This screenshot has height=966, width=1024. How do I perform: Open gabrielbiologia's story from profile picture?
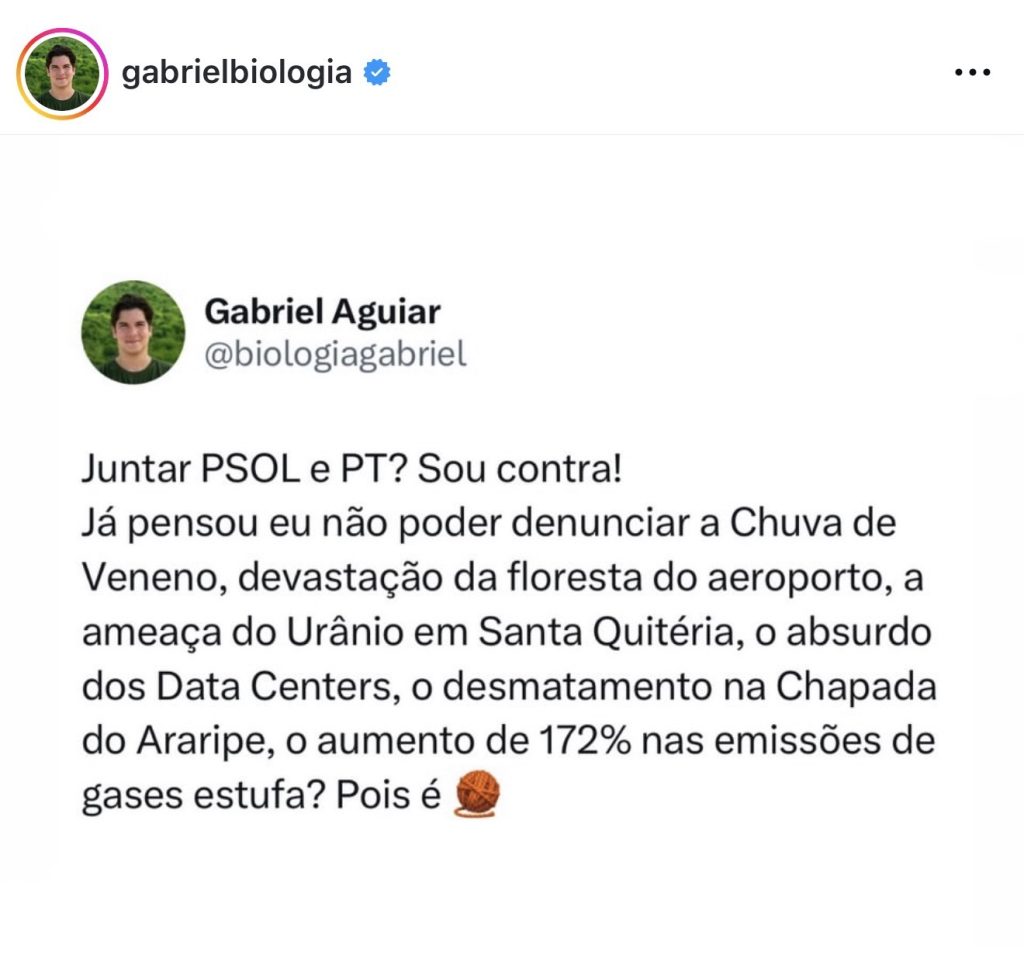pyautogui.click(x=62, y=73)
